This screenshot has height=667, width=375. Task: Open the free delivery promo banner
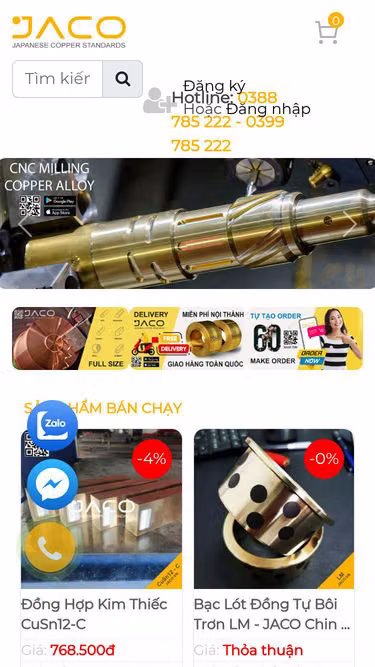tap(188, 338)
